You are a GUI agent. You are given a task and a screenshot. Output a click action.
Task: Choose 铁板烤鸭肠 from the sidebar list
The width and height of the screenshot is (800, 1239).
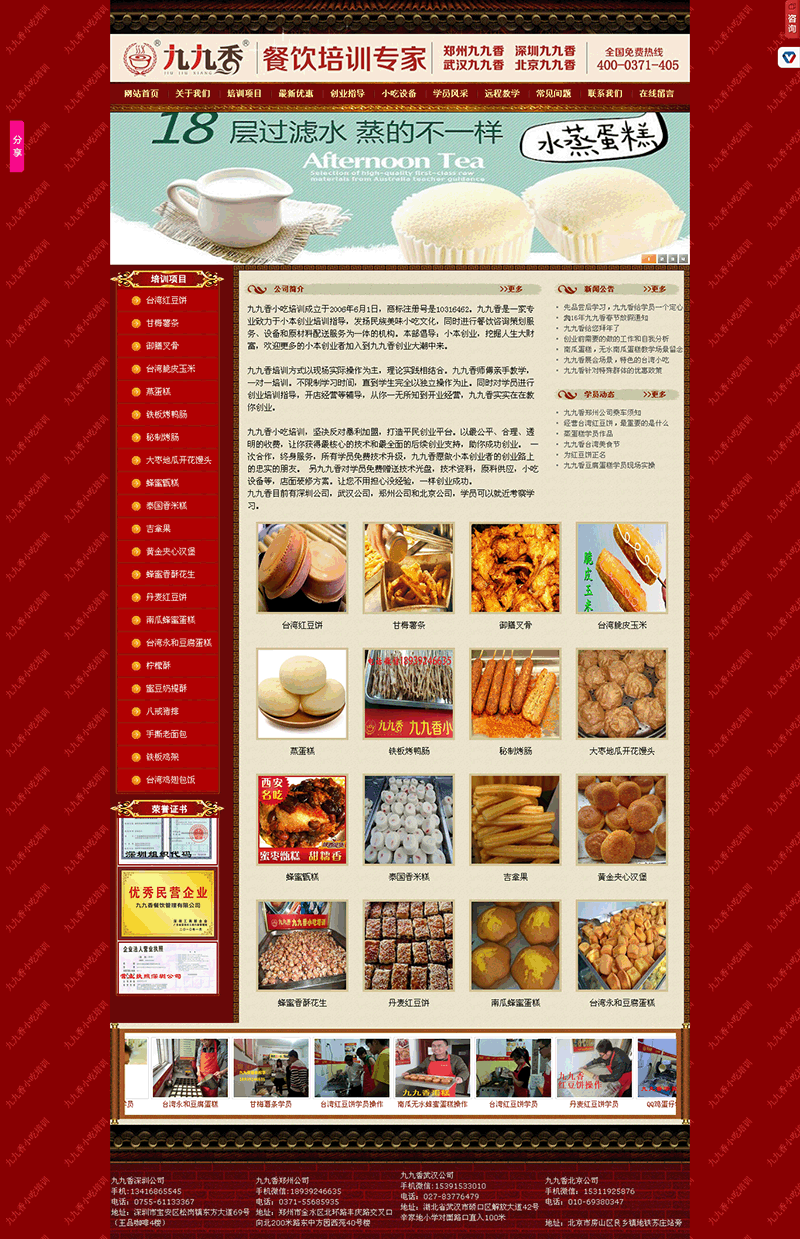[166, 414]
